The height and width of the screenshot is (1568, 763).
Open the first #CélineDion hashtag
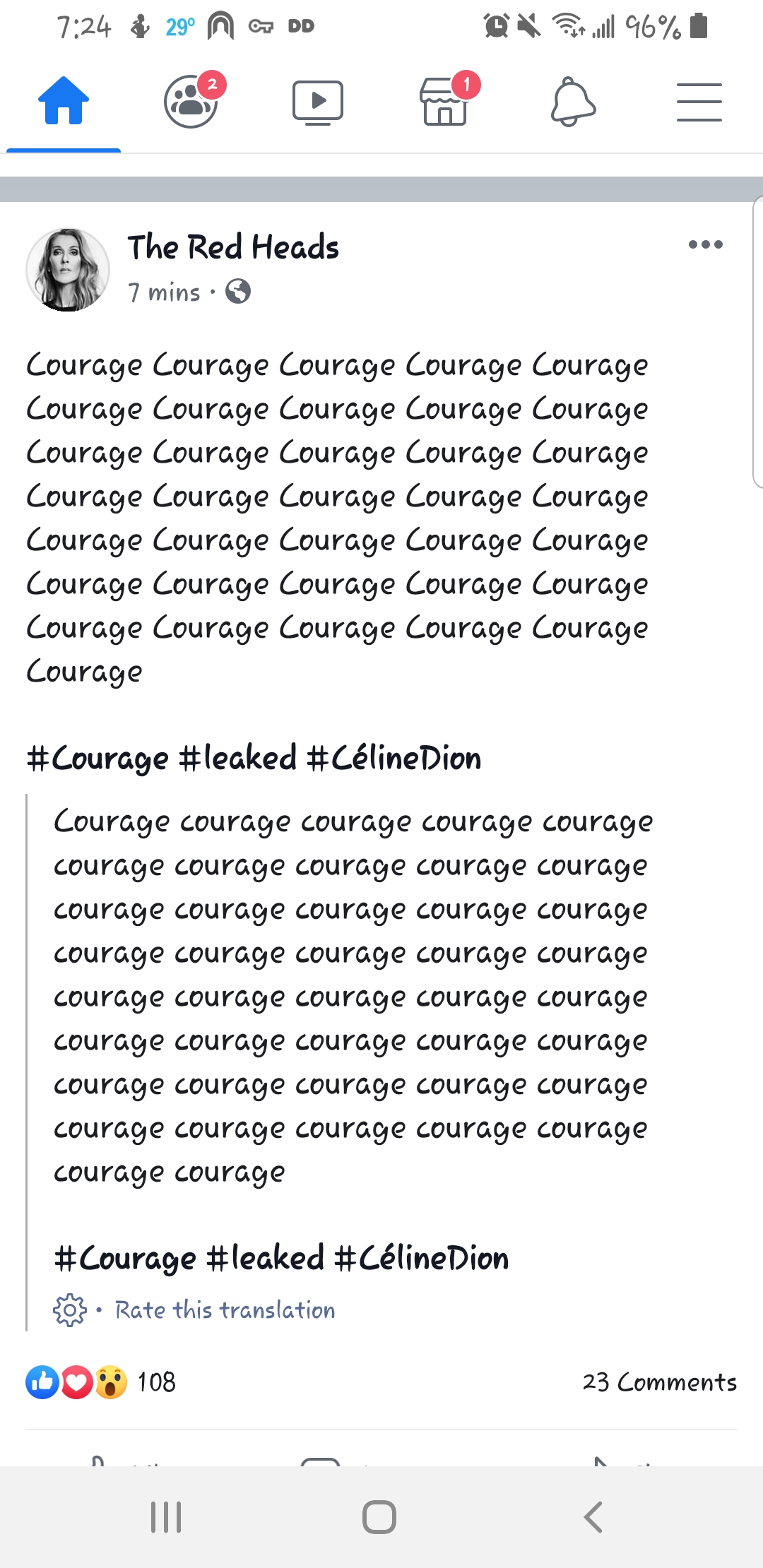tap(394, 759)
